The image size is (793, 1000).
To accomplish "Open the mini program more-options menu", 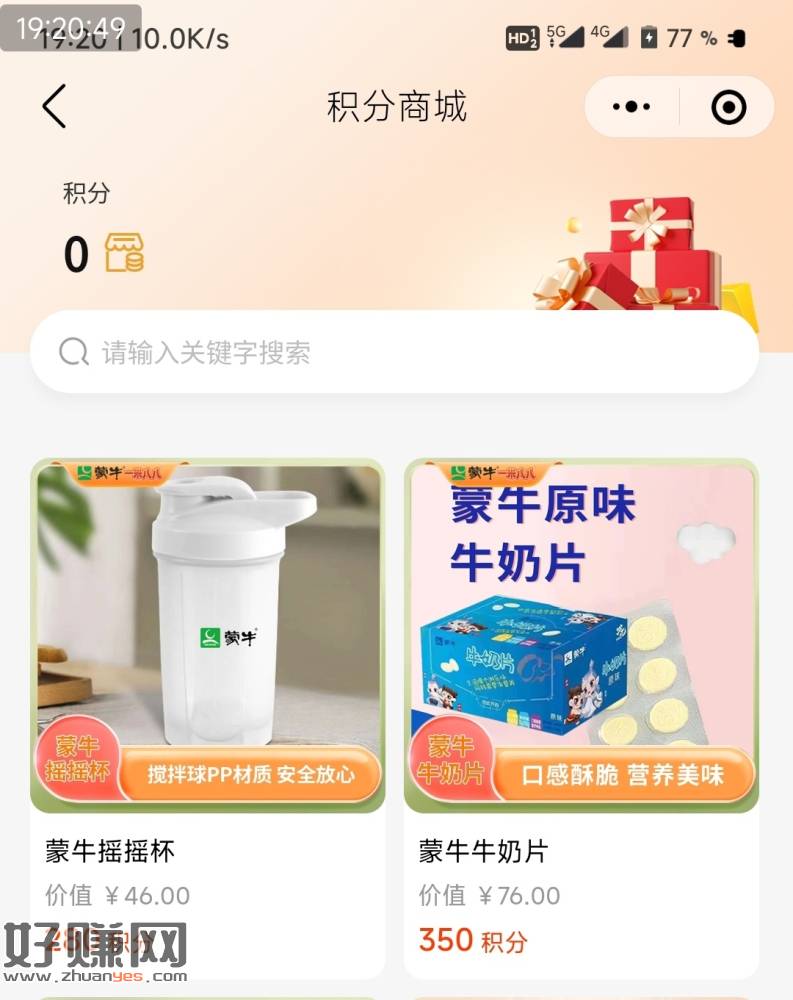I will click(x=631, y=107).
